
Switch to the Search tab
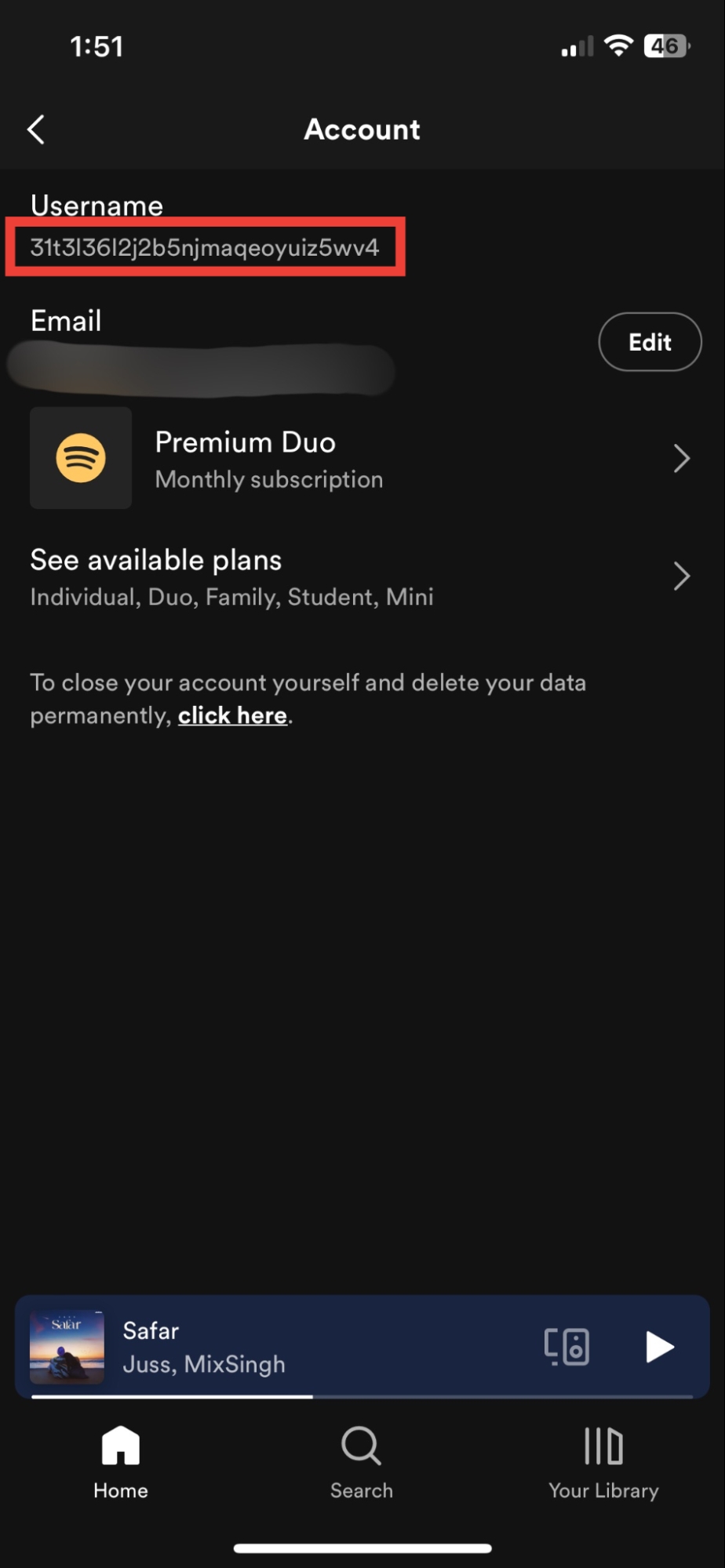pos(362,1463)
